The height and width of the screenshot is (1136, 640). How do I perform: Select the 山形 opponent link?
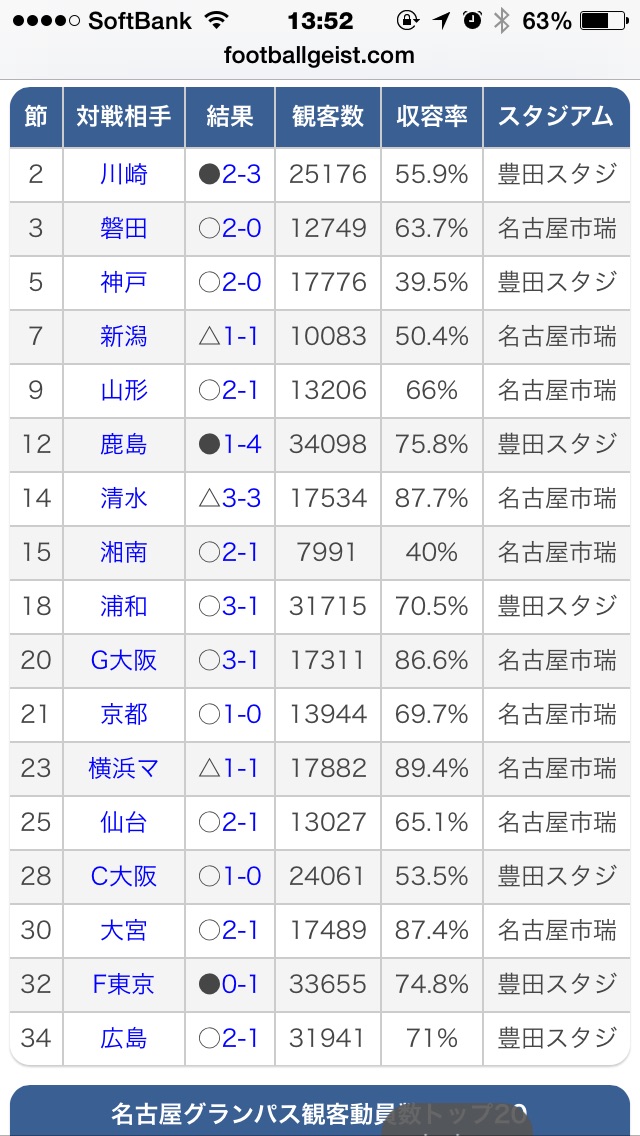pyautogui.click(x=124, y=390)
